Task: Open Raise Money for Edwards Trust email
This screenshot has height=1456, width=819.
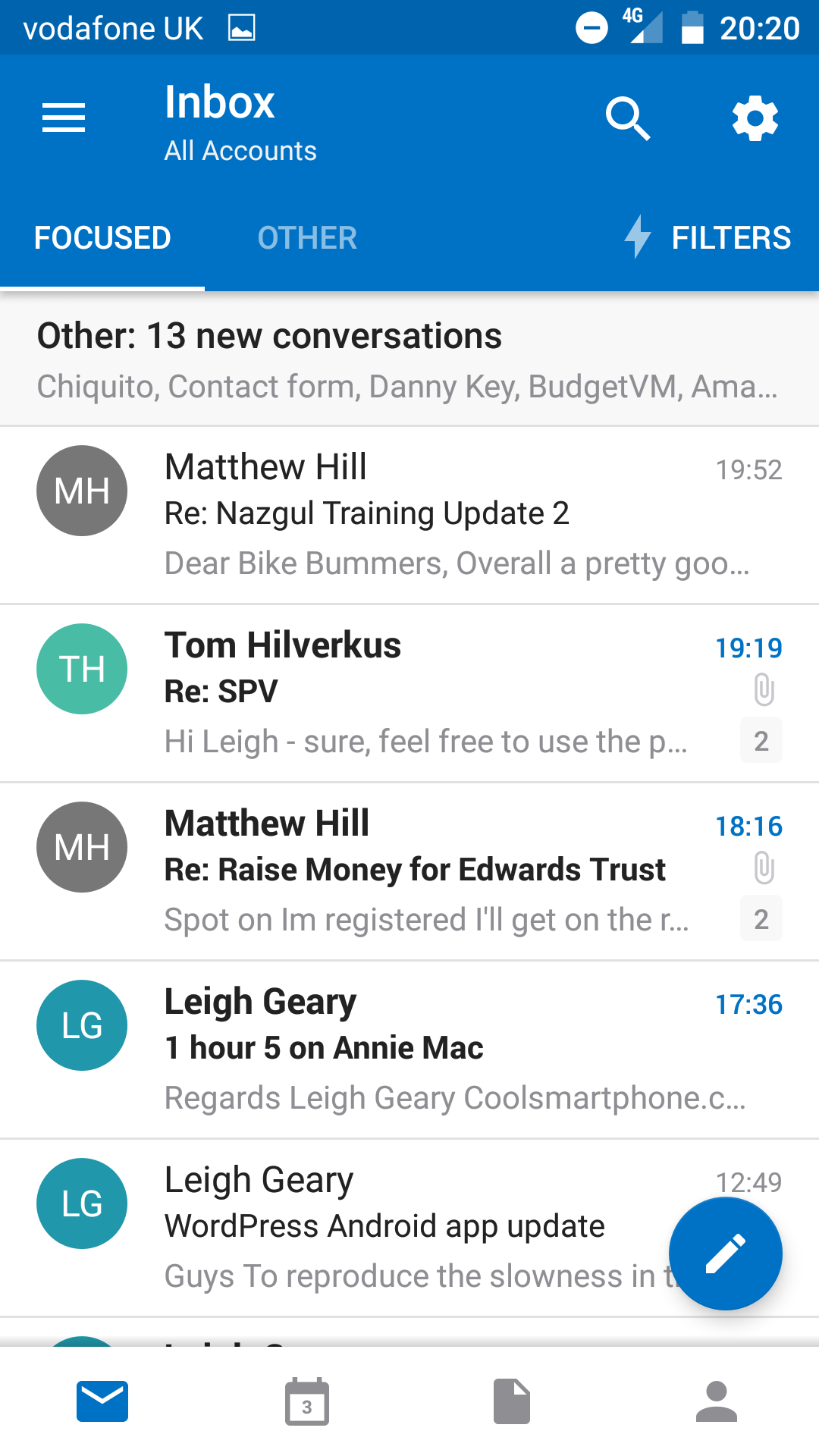Action: coord(409,872)
